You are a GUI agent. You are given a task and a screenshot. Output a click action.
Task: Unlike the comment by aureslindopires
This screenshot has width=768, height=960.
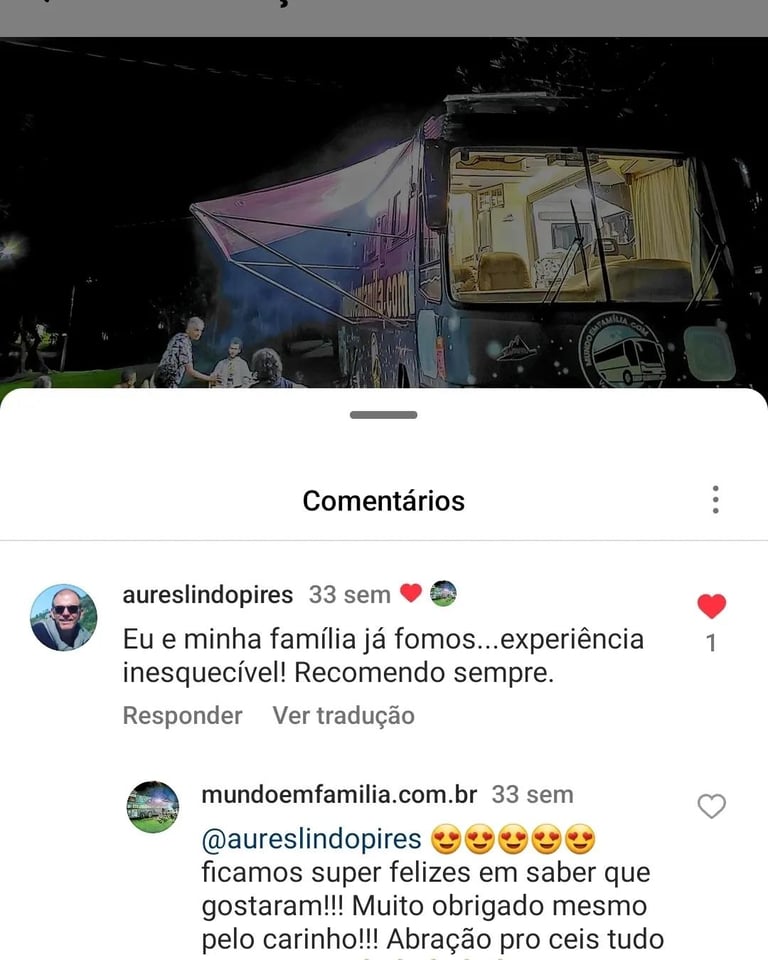click(x=711, y=606)
